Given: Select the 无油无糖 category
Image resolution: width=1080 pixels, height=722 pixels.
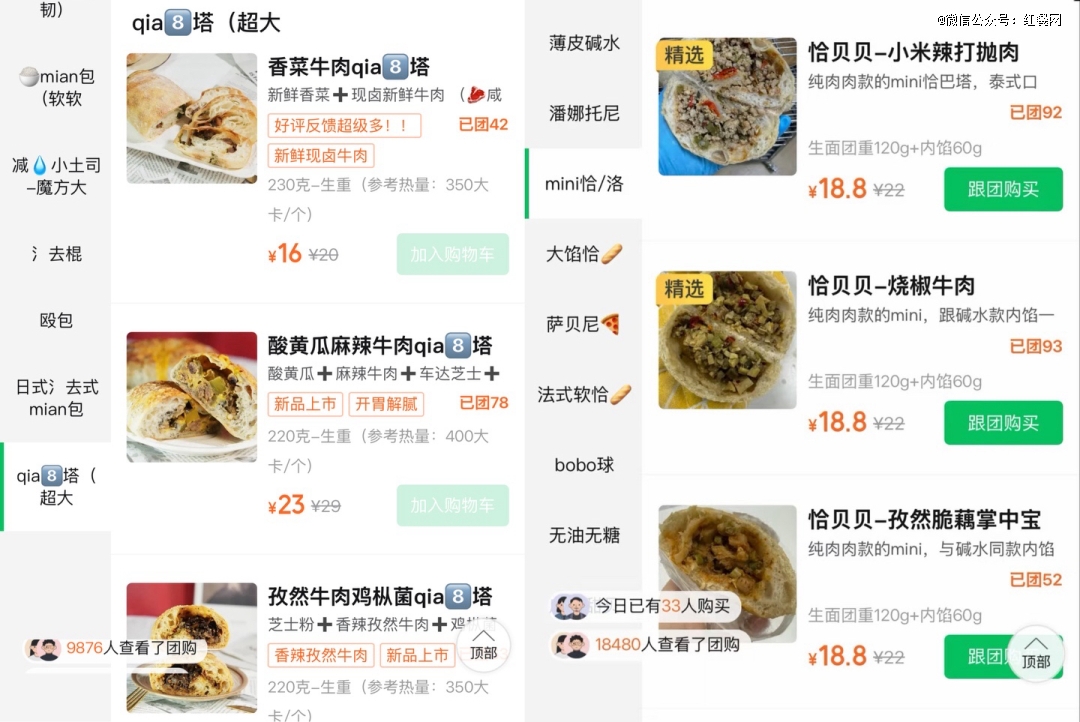Looking at the screenshot, I should tap(584, 535).
